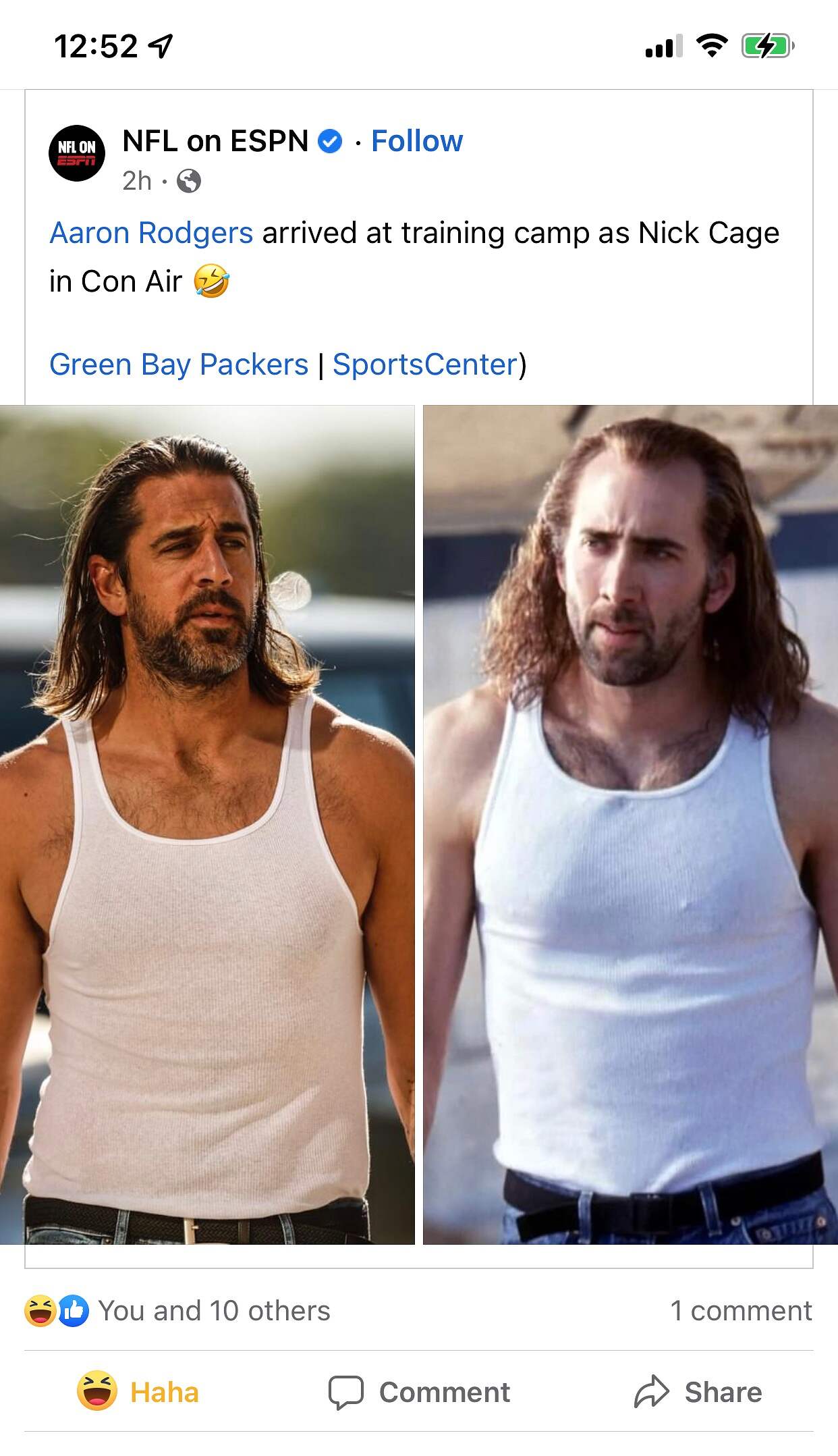Viewport: 838px width, 1456px height.
Task: Comment on this post
Action: (x=419, y=1392)
